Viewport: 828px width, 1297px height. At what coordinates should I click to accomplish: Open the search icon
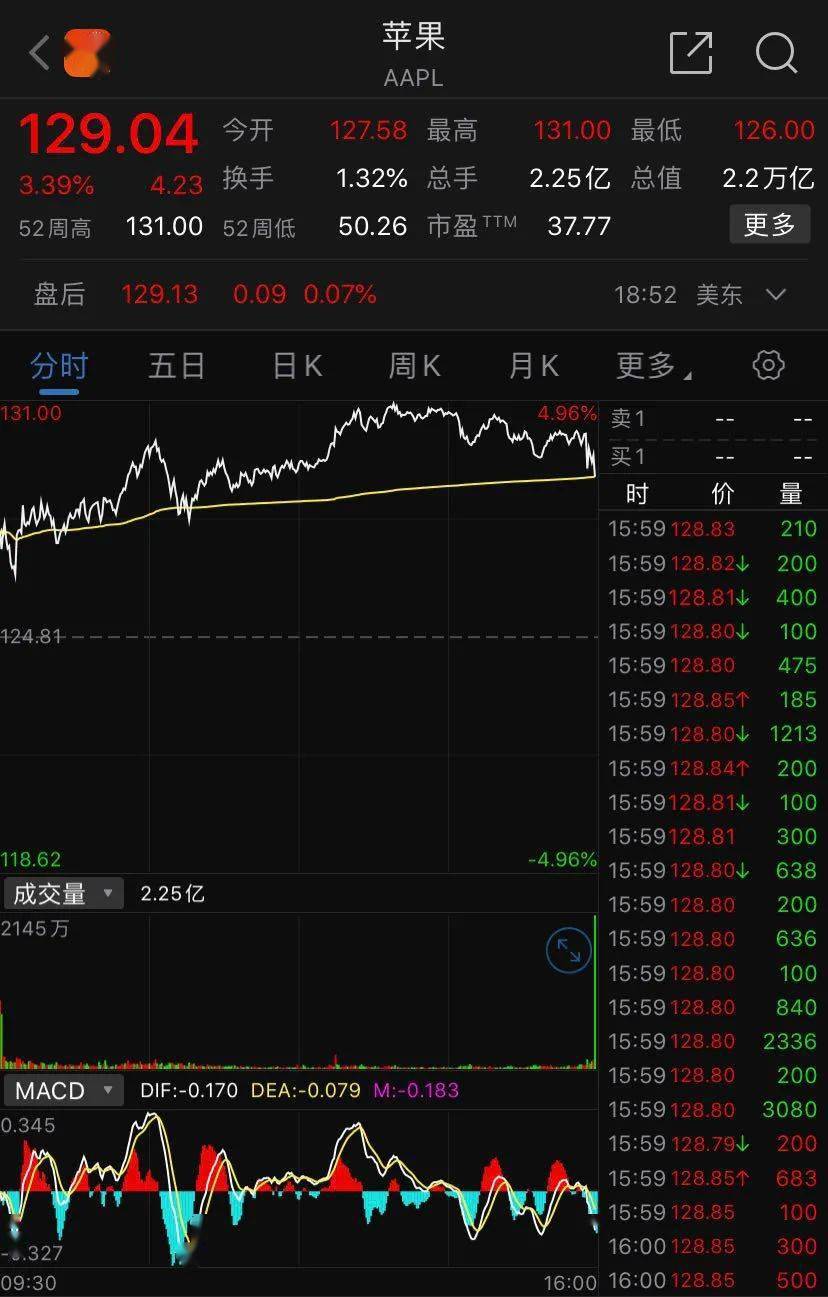[x=776, y=52]
